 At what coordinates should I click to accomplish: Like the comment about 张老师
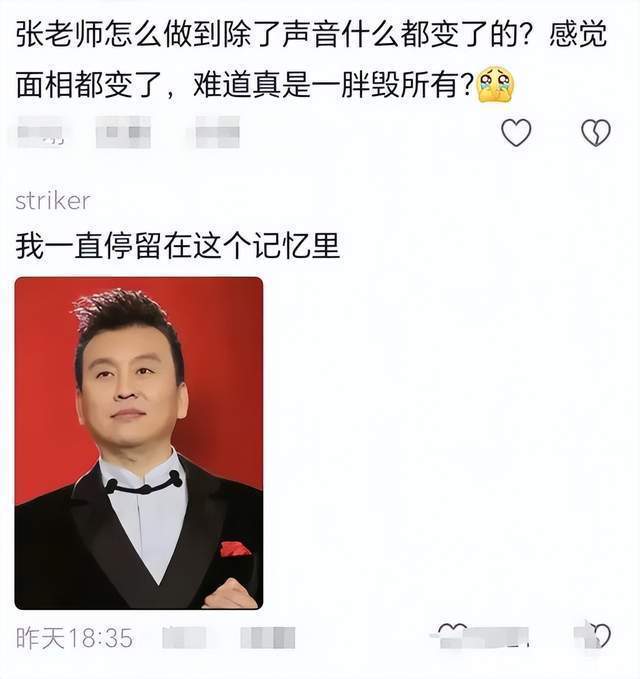[x=516, y=132]
